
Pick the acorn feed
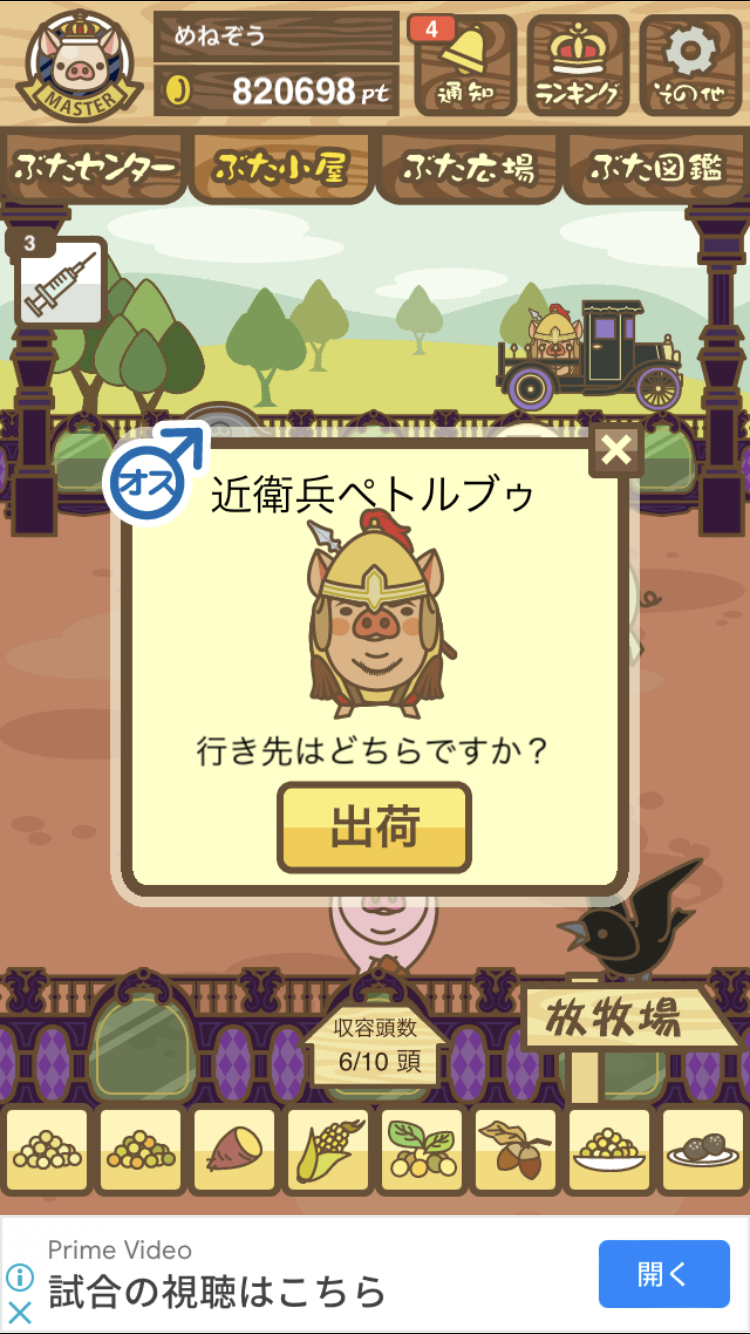pos(516,1151)
